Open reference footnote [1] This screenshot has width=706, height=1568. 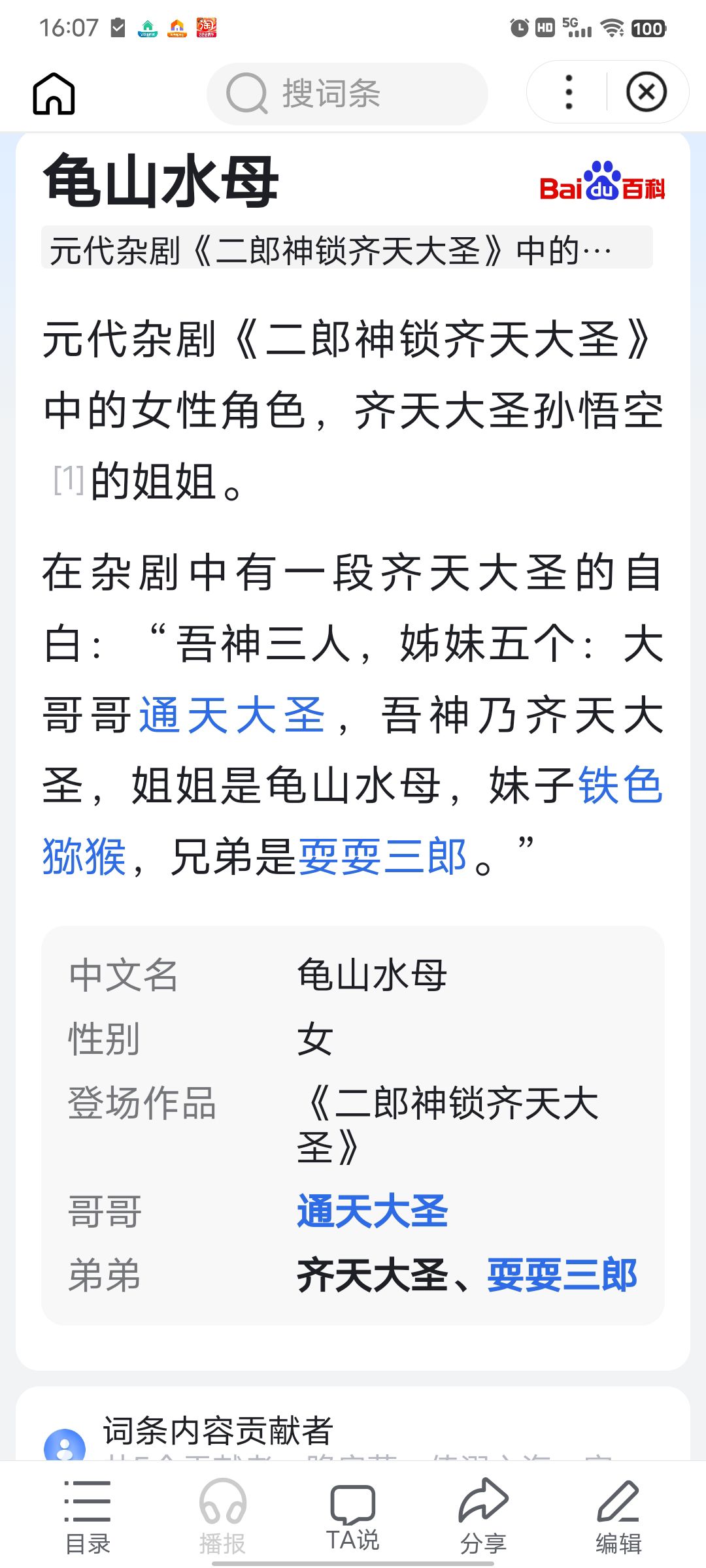point(69,480)
